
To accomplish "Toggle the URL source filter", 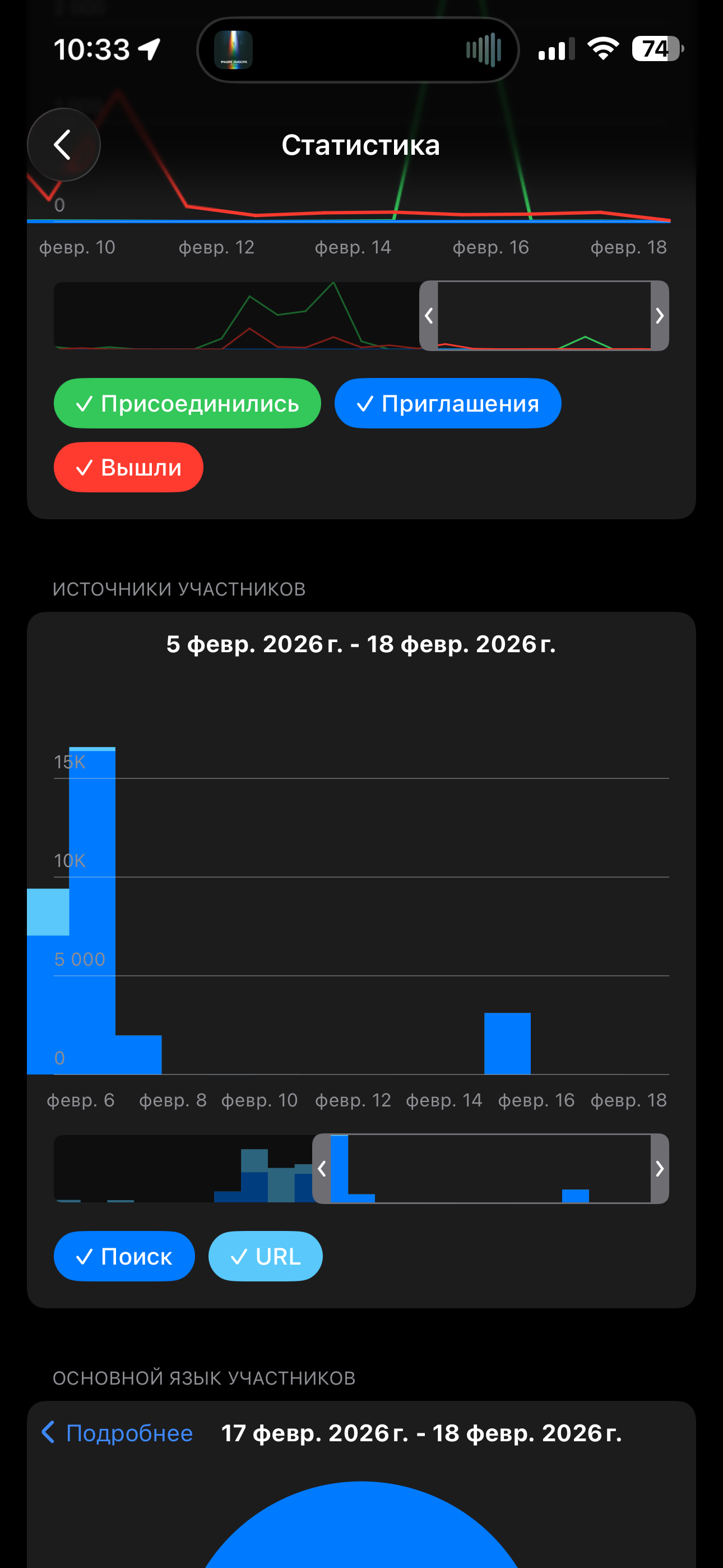I will coord(265,1256).
